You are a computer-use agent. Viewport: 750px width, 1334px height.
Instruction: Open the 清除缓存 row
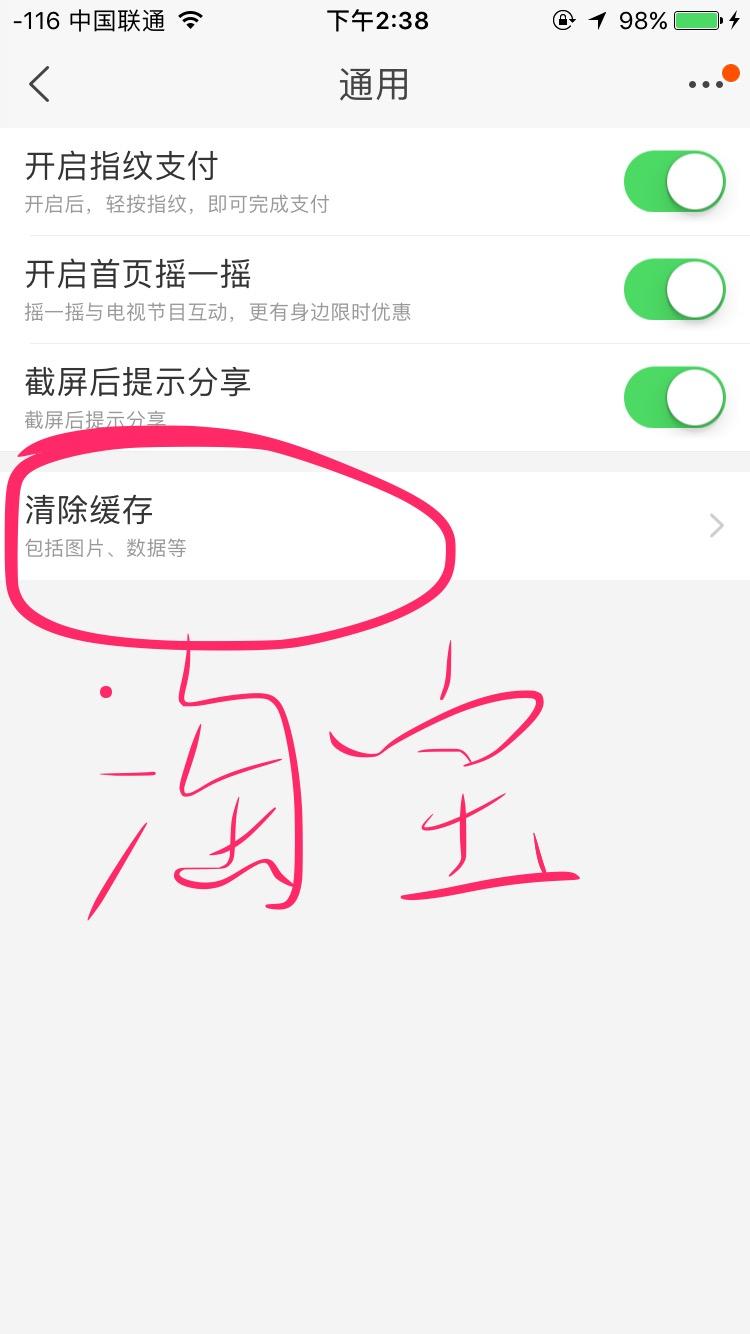pos(375,526)
